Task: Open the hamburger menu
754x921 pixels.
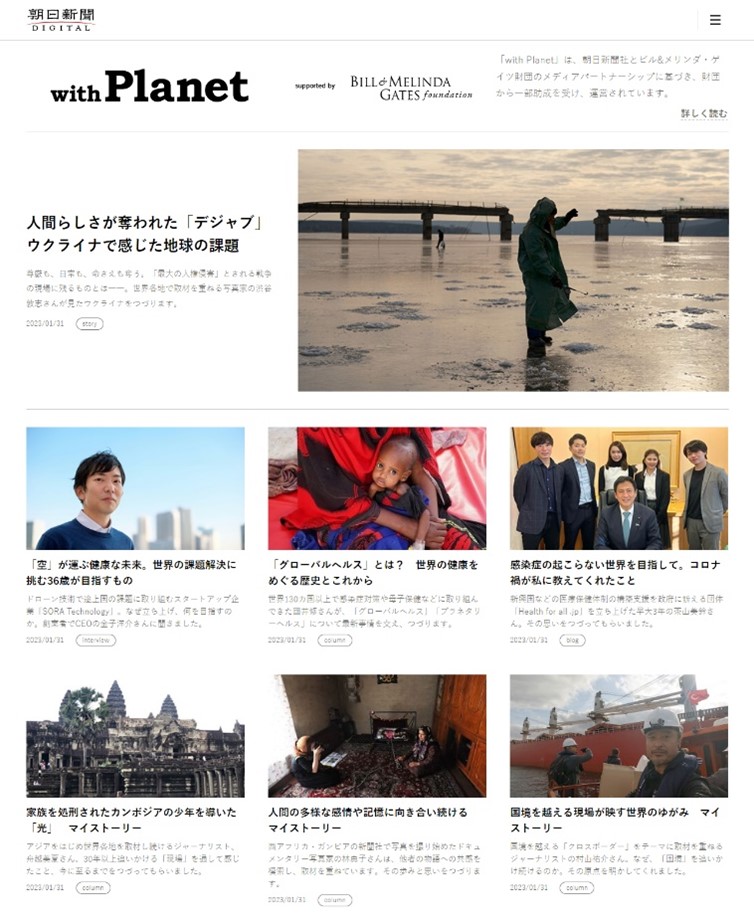Action: (x=714, y=20)
